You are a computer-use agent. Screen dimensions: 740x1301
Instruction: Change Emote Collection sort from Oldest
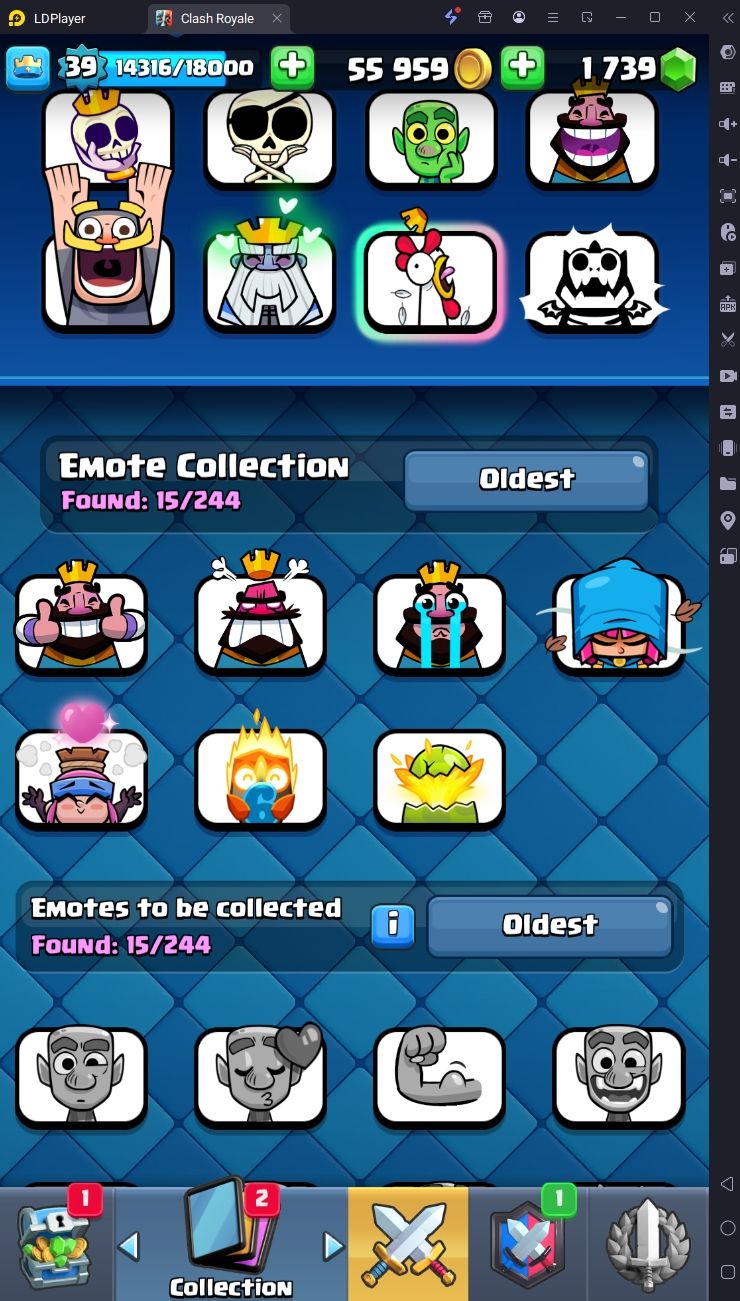coord(526,480)
